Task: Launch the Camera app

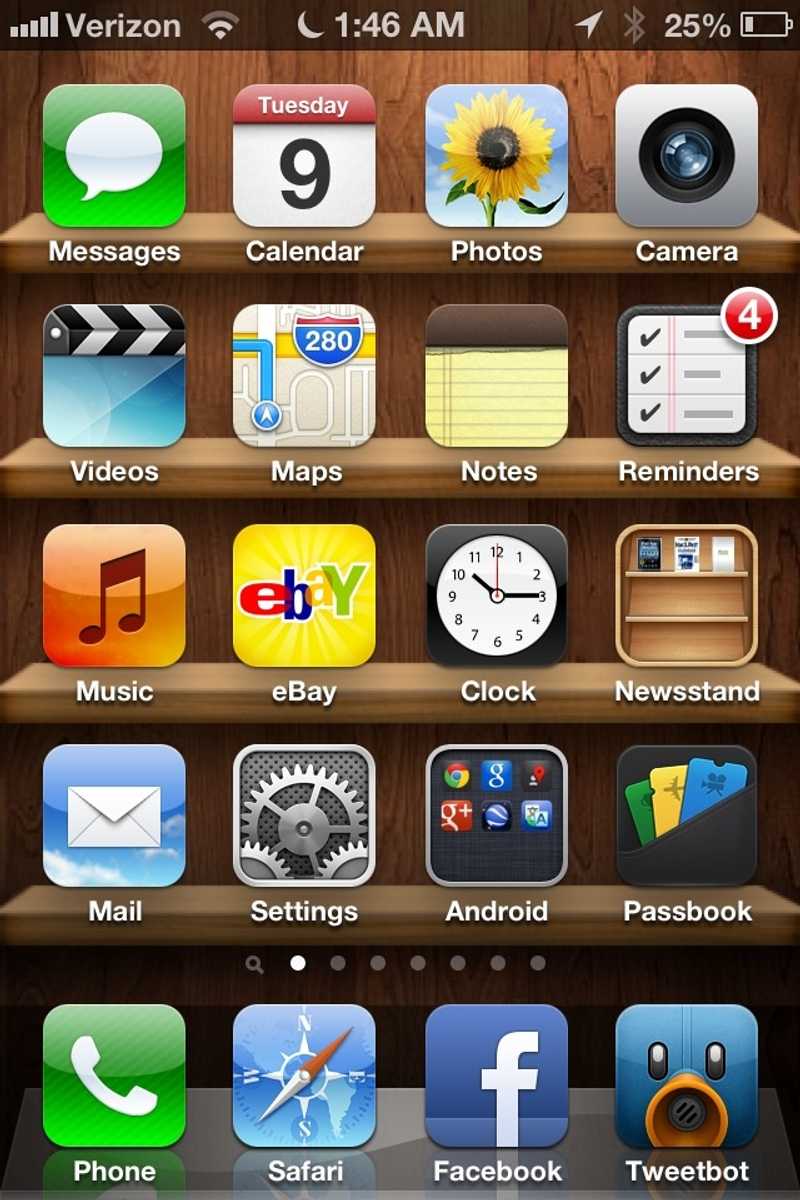Action: pos(686,156)
